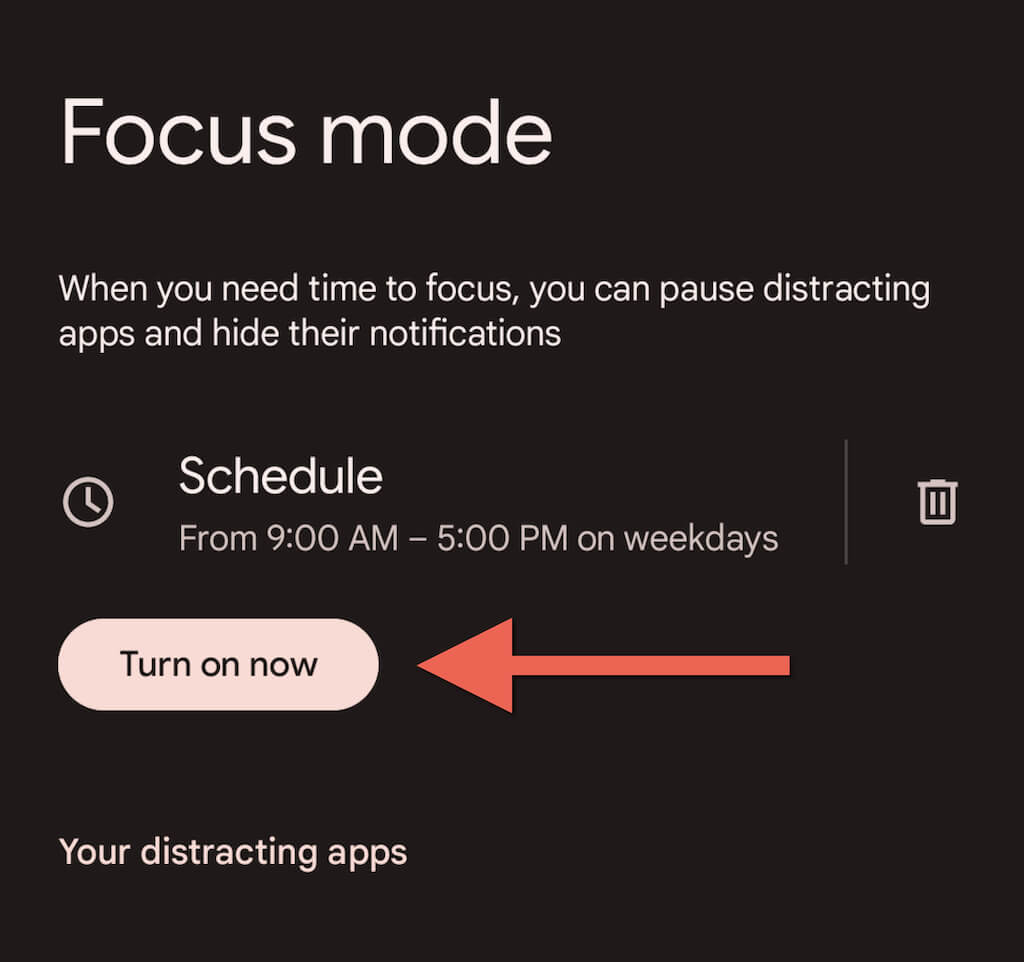
Task: Delete the schedule with trash icon
Action: pos(937,502)
